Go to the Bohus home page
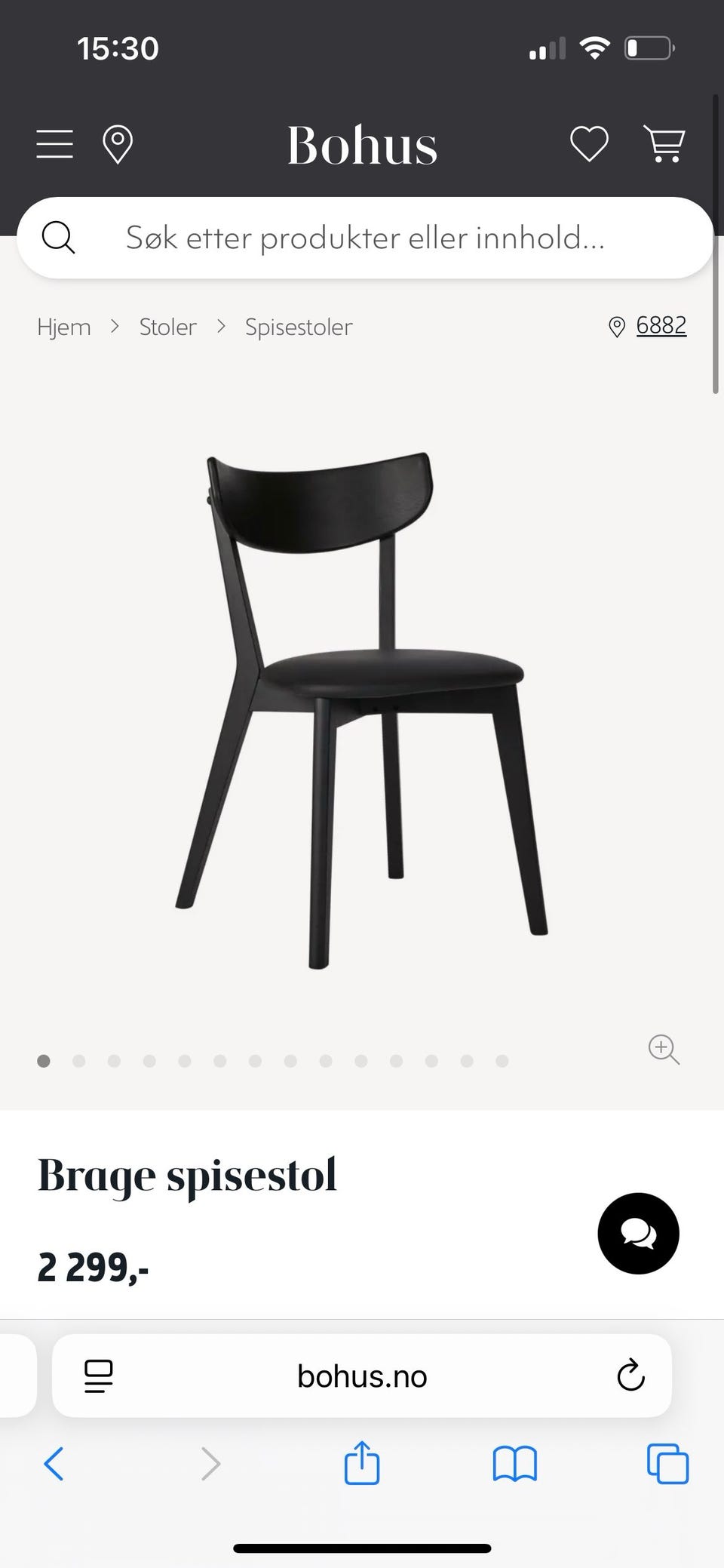Screen dimensions: 724x1568 pyautogui.click(x=362, y=145)
